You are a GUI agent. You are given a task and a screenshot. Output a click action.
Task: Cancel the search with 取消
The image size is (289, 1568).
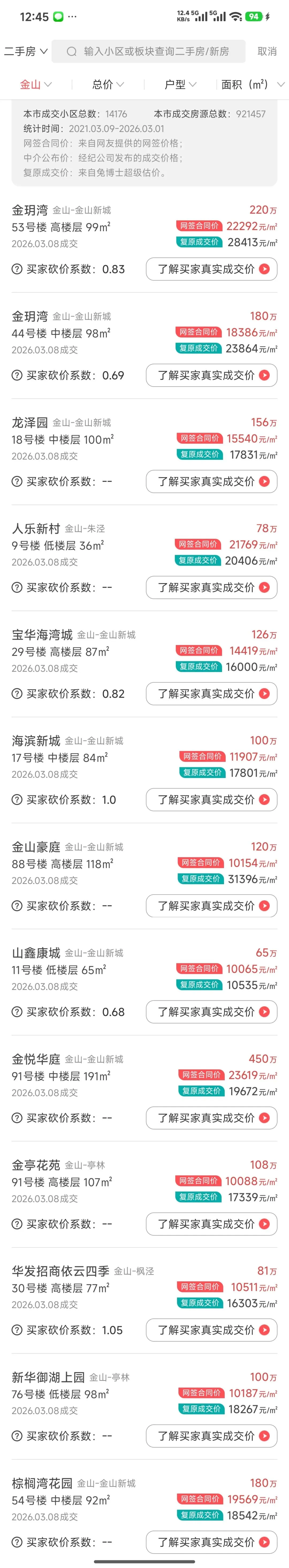coord(267,52)
